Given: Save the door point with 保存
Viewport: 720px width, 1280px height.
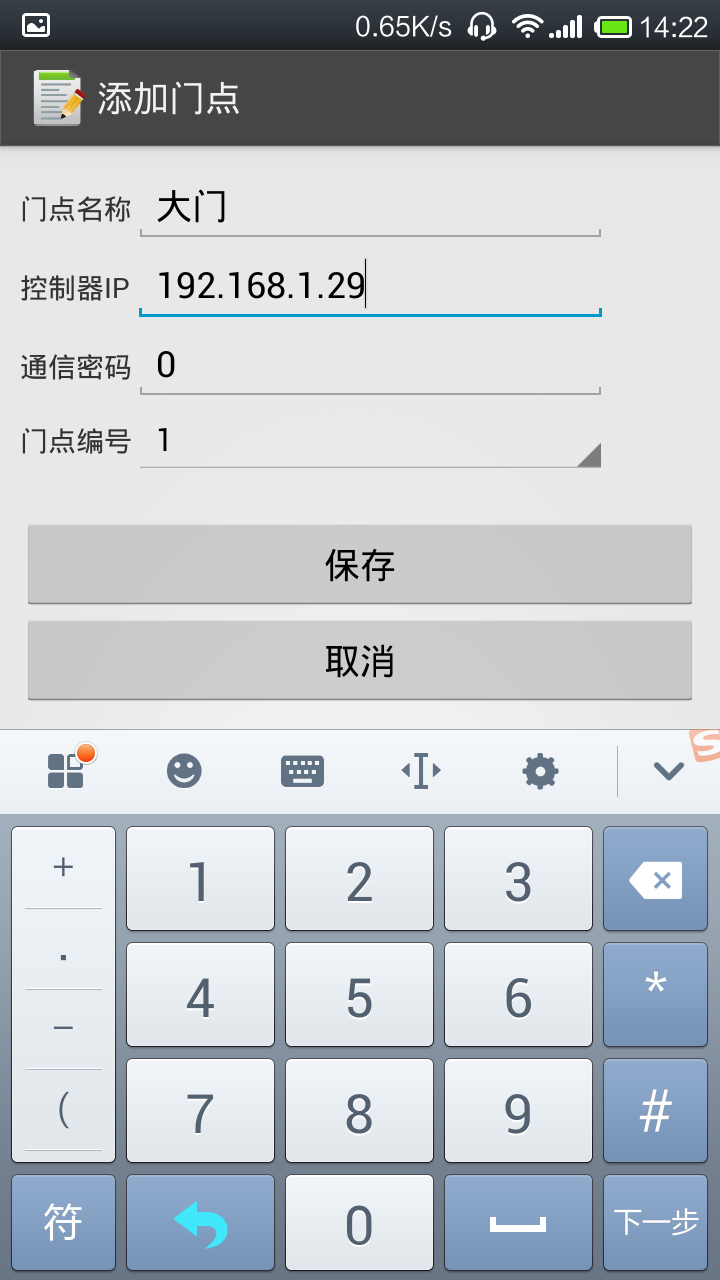Looking at the screenshot, I should click(x=360, y=565).
